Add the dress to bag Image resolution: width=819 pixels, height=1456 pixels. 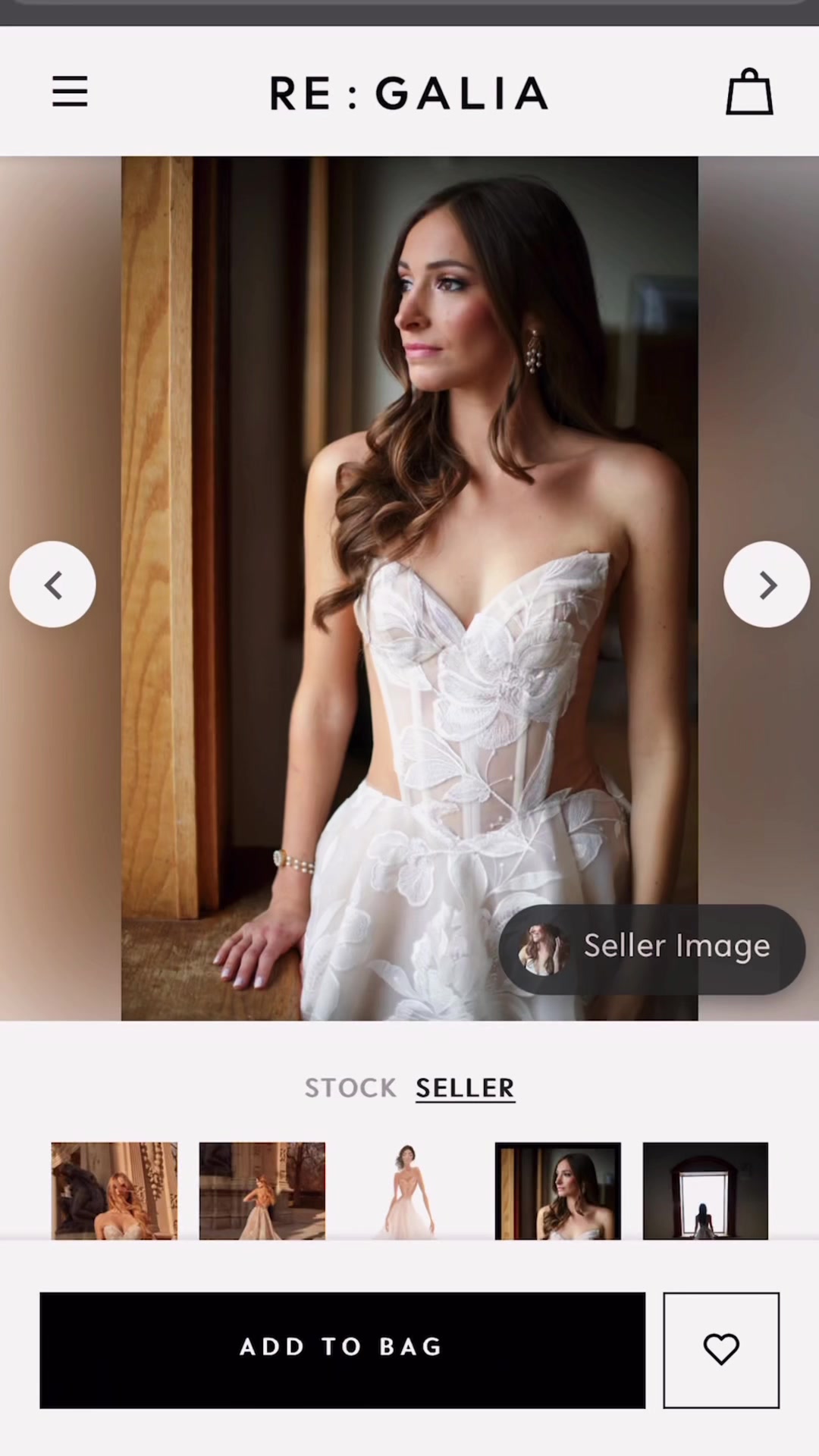pyautogui.click(x=342, y=1350)
